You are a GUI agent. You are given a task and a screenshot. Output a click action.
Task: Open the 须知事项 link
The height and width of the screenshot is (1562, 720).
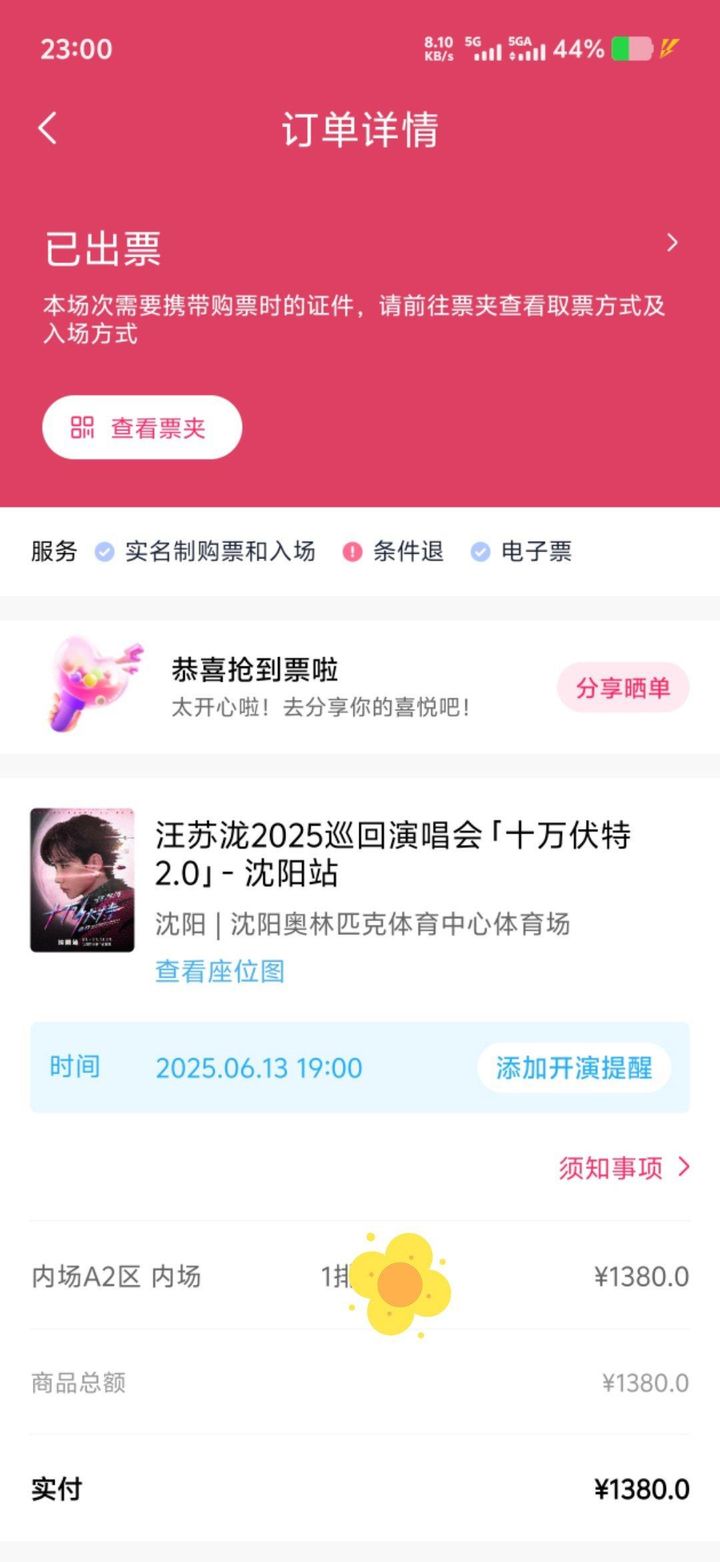(624, 1167)
